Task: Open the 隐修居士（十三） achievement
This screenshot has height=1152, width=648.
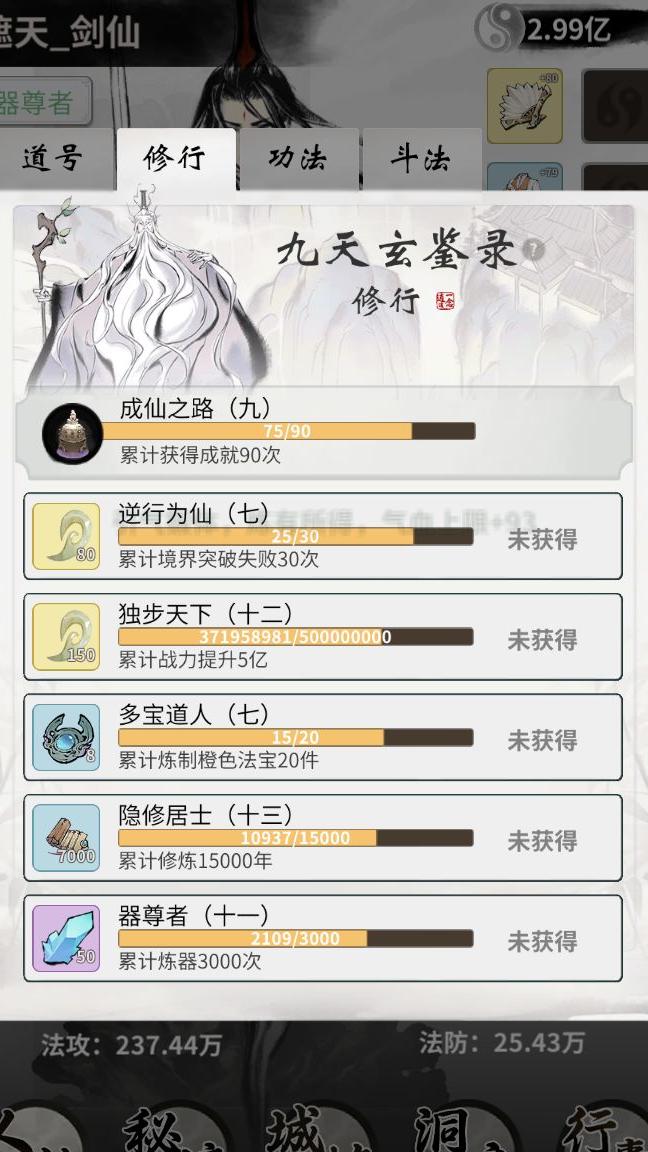Action: coord(324,839)
